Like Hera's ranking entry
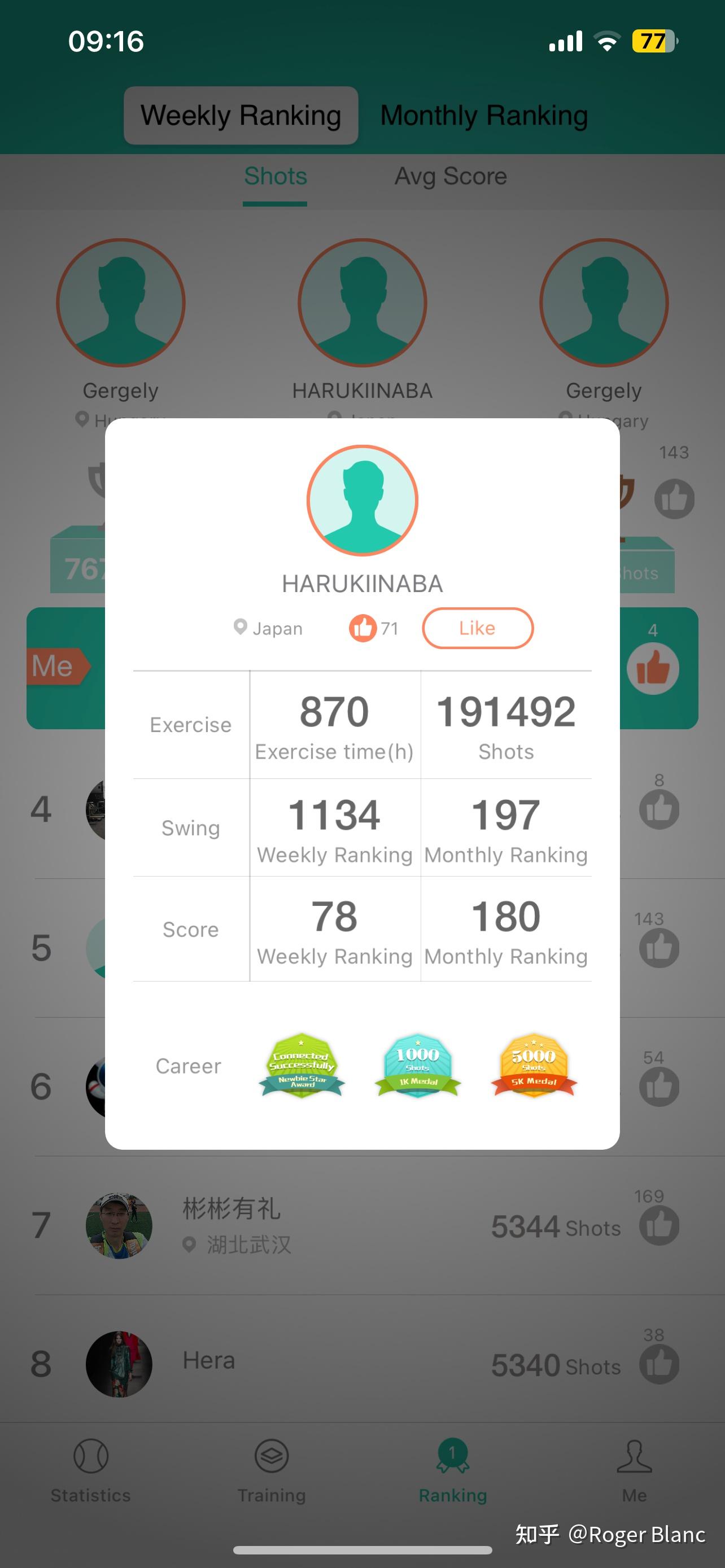The width and height of the screenshot is (725, 1568). [x=658, y=1364]
